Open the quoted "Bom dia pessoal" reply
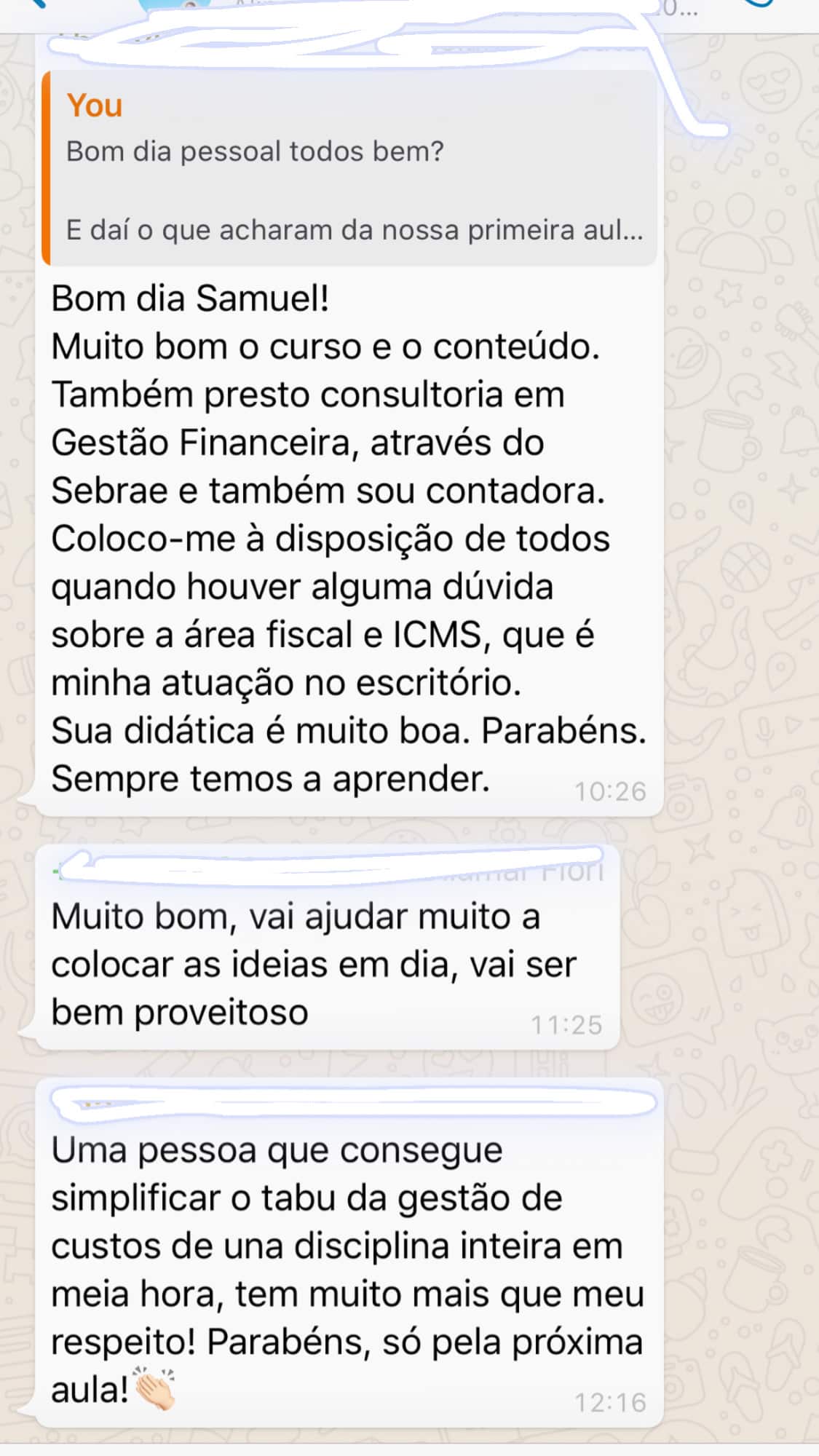This screenshot has width=819, height=1456. (349, 169)
